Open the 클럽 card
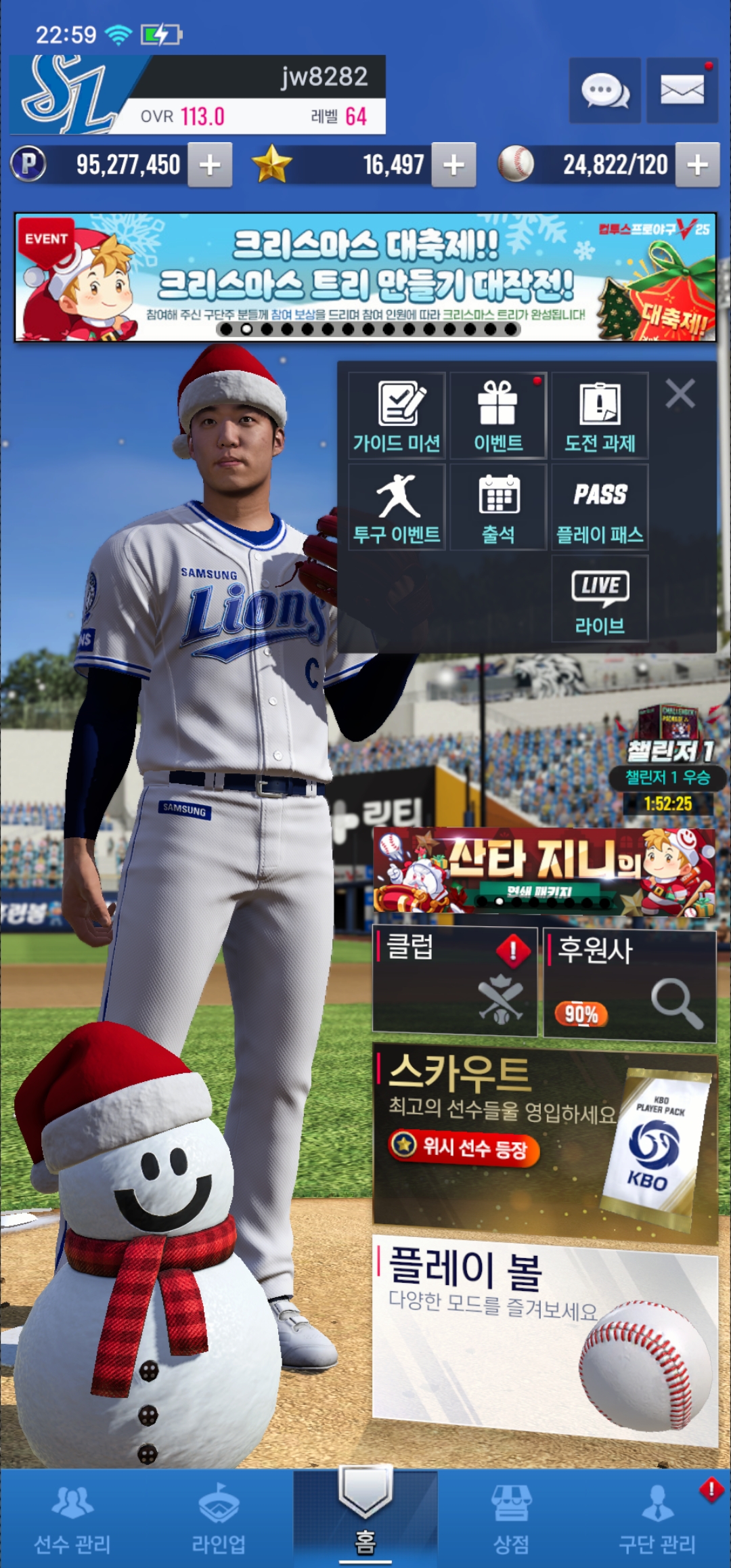The image size is (731, 1568). tap(454, 981)
